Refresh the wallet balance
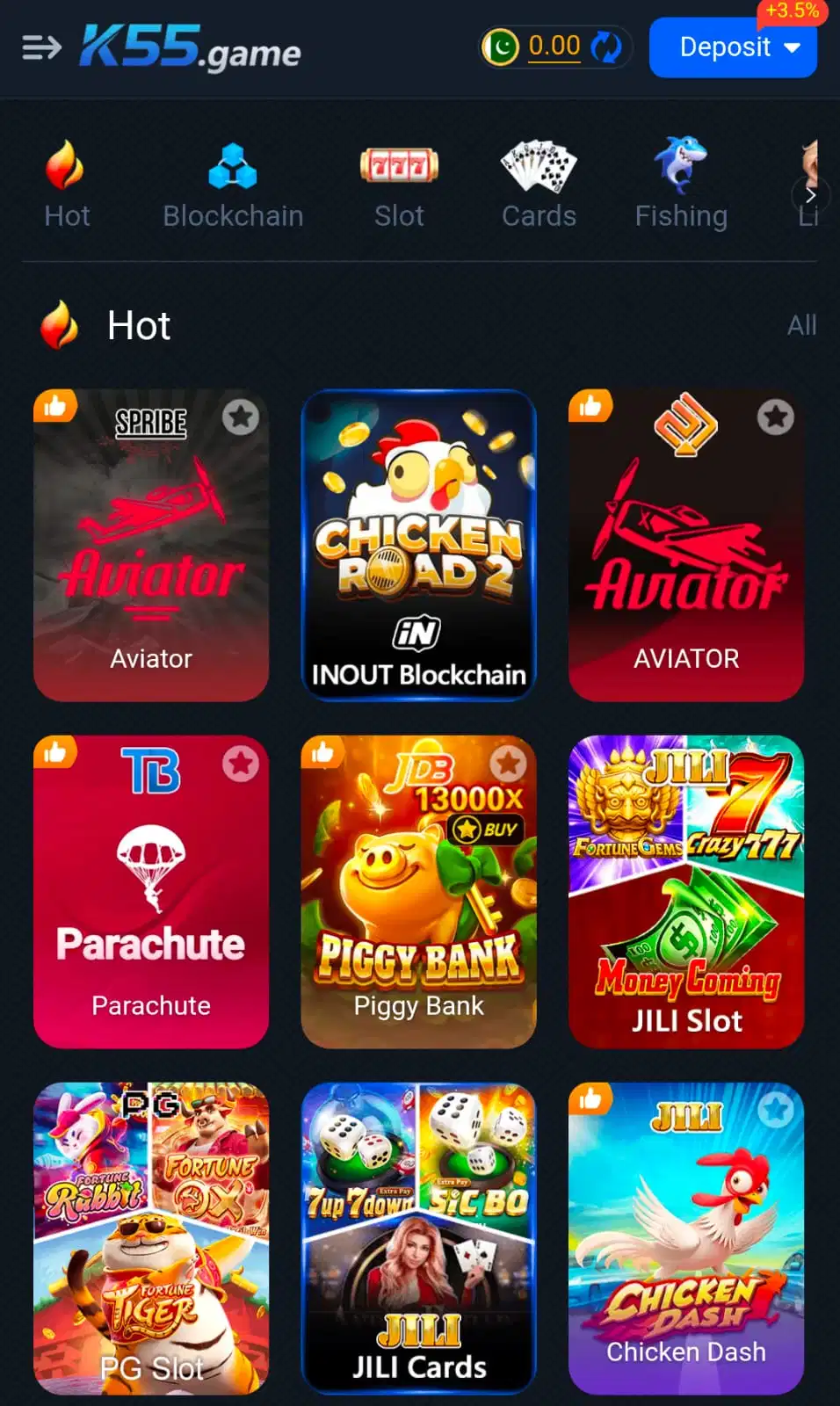This screenshot has height=1406, width=840. (x=606, y=47)
